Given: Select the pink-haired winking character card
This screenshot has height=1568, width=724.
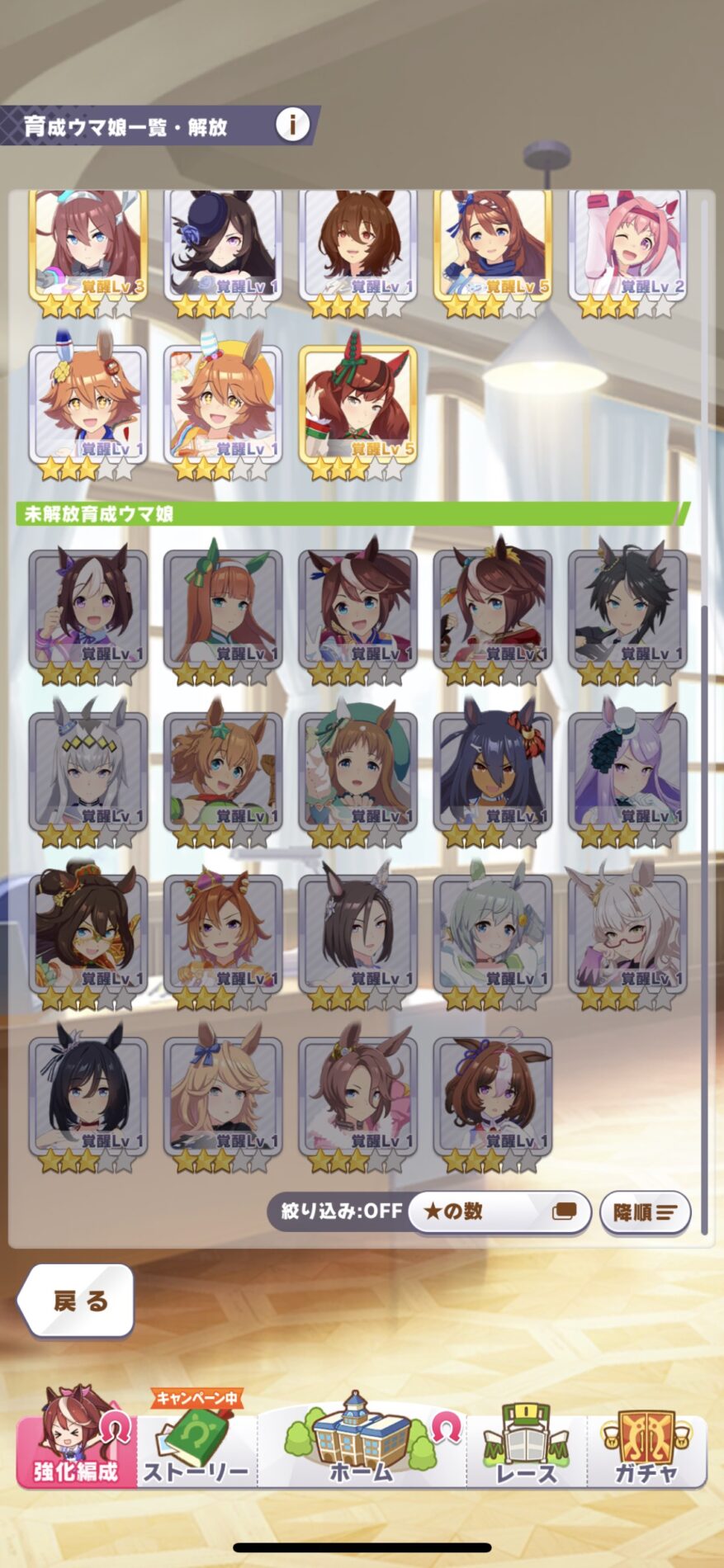Looking at the screenshot, I should point(627,248).
